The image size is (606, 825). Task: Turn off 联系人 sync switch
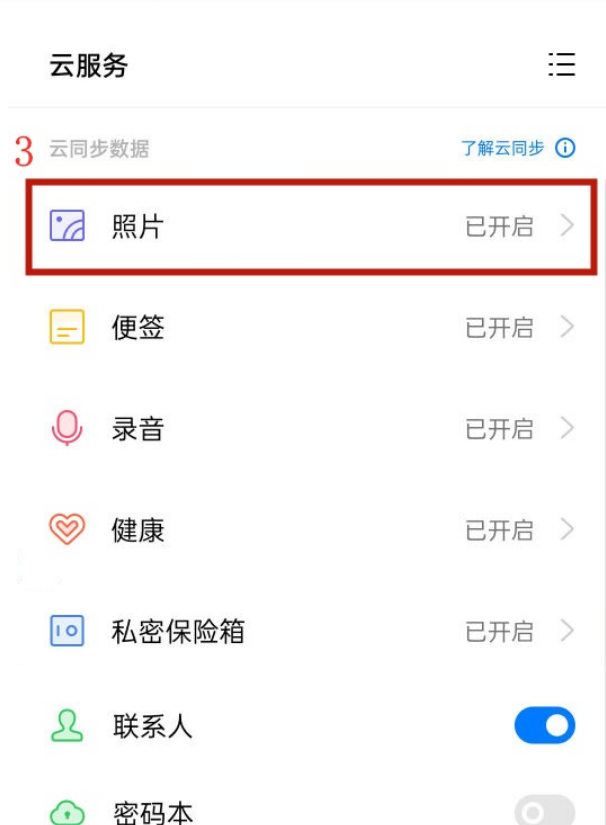tap(545, 726)
